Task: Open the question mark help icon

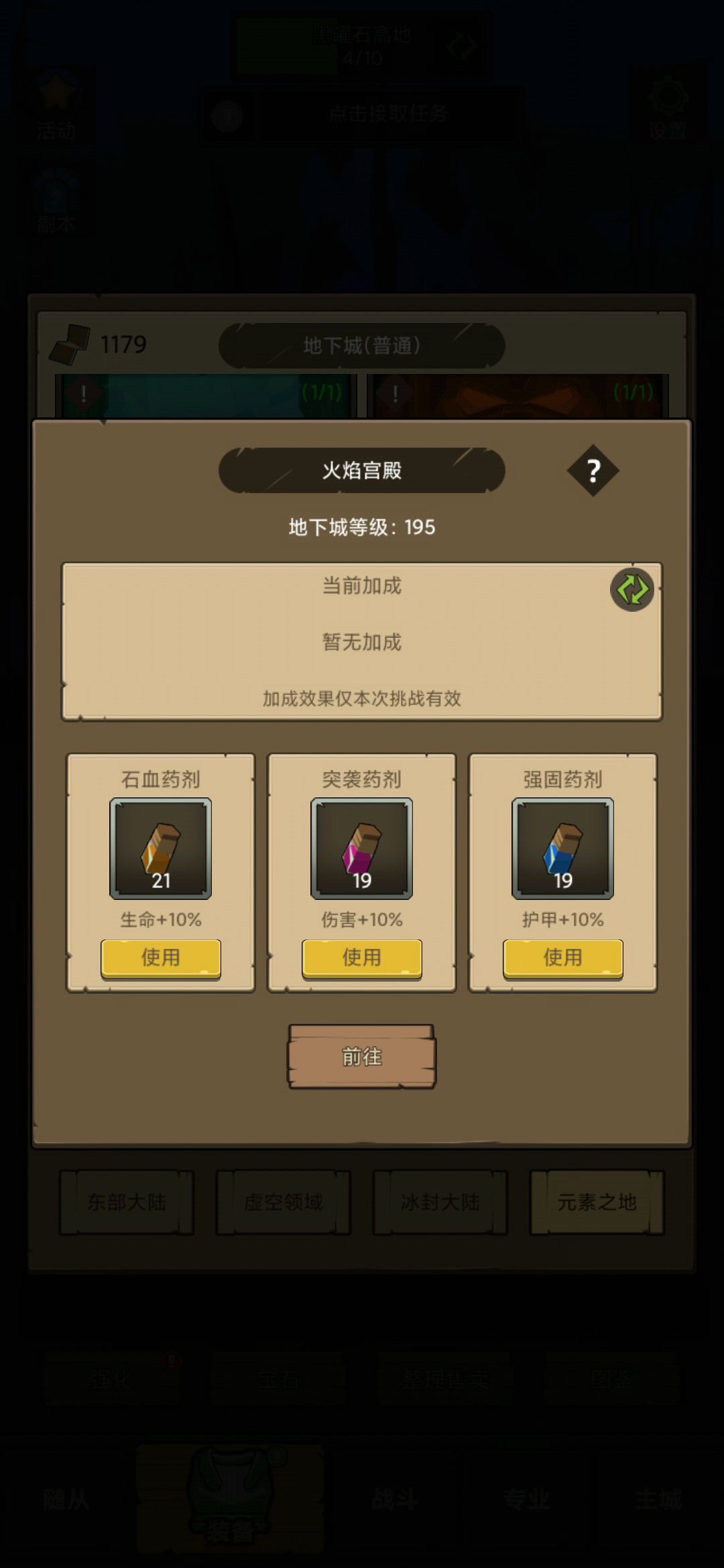Action: click(593, 471)
